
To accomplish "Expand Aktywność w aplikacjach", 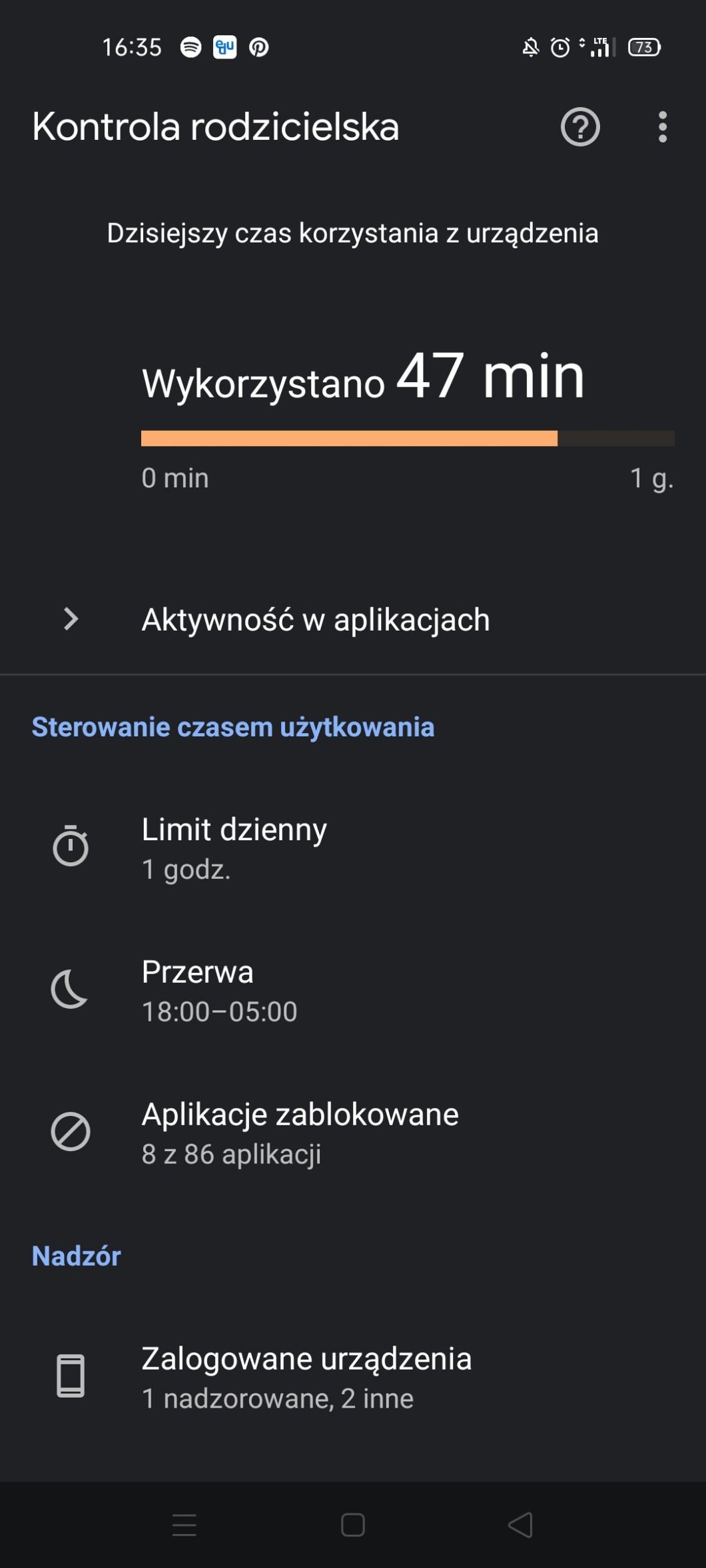I will tap(316, 619).
